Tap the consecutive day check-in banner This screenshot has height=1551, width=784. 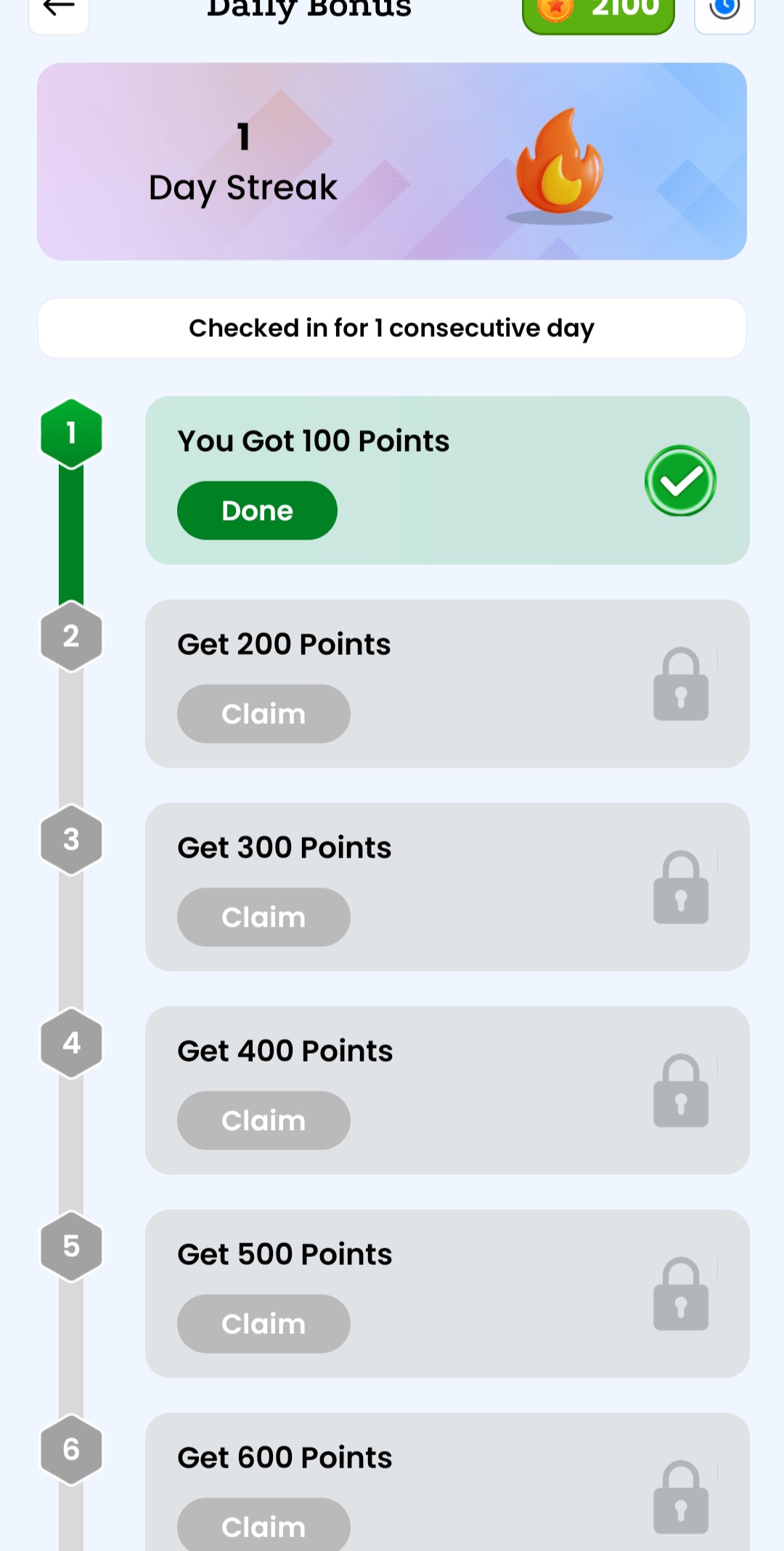391,327
